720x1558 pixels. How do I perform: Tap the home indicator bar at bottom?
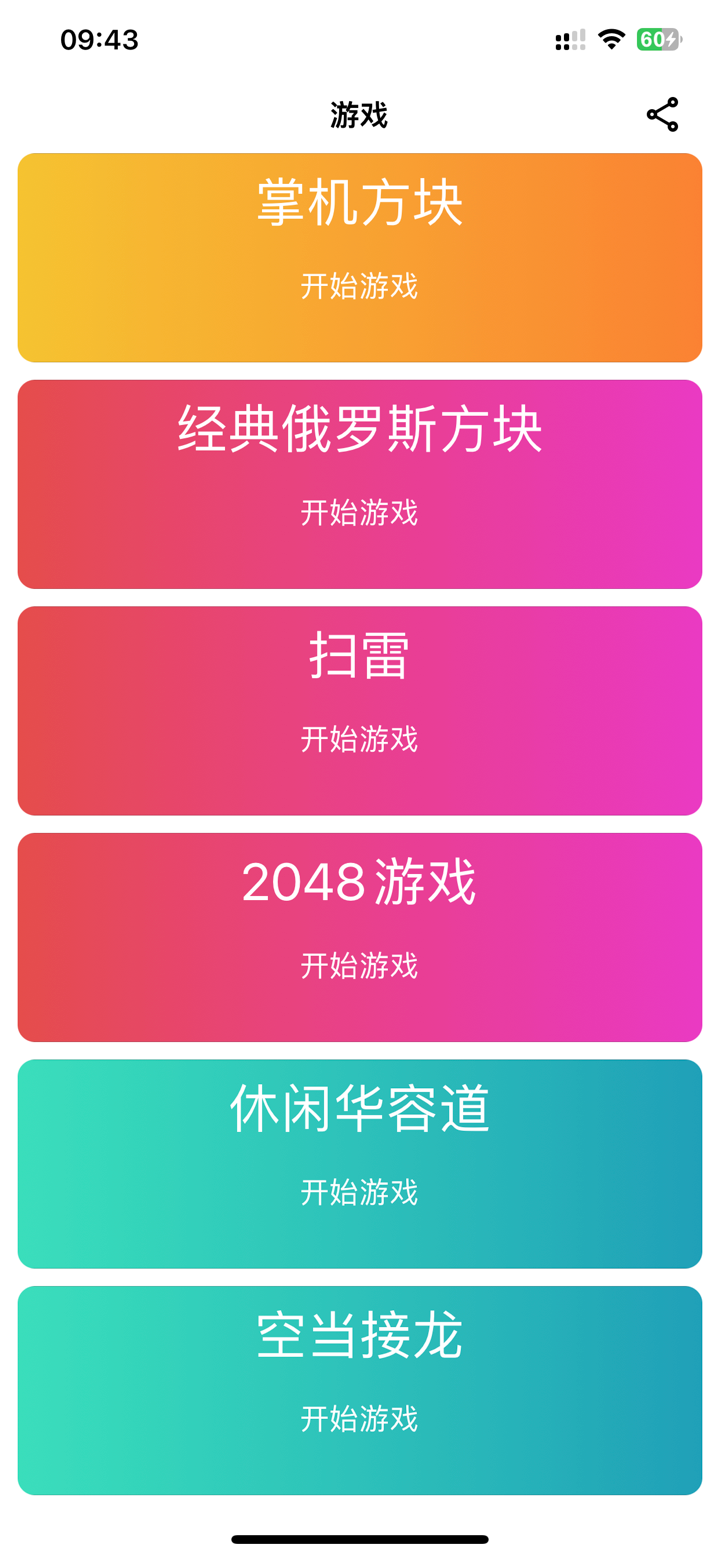pyautogui.click(x=359, y=1540)
